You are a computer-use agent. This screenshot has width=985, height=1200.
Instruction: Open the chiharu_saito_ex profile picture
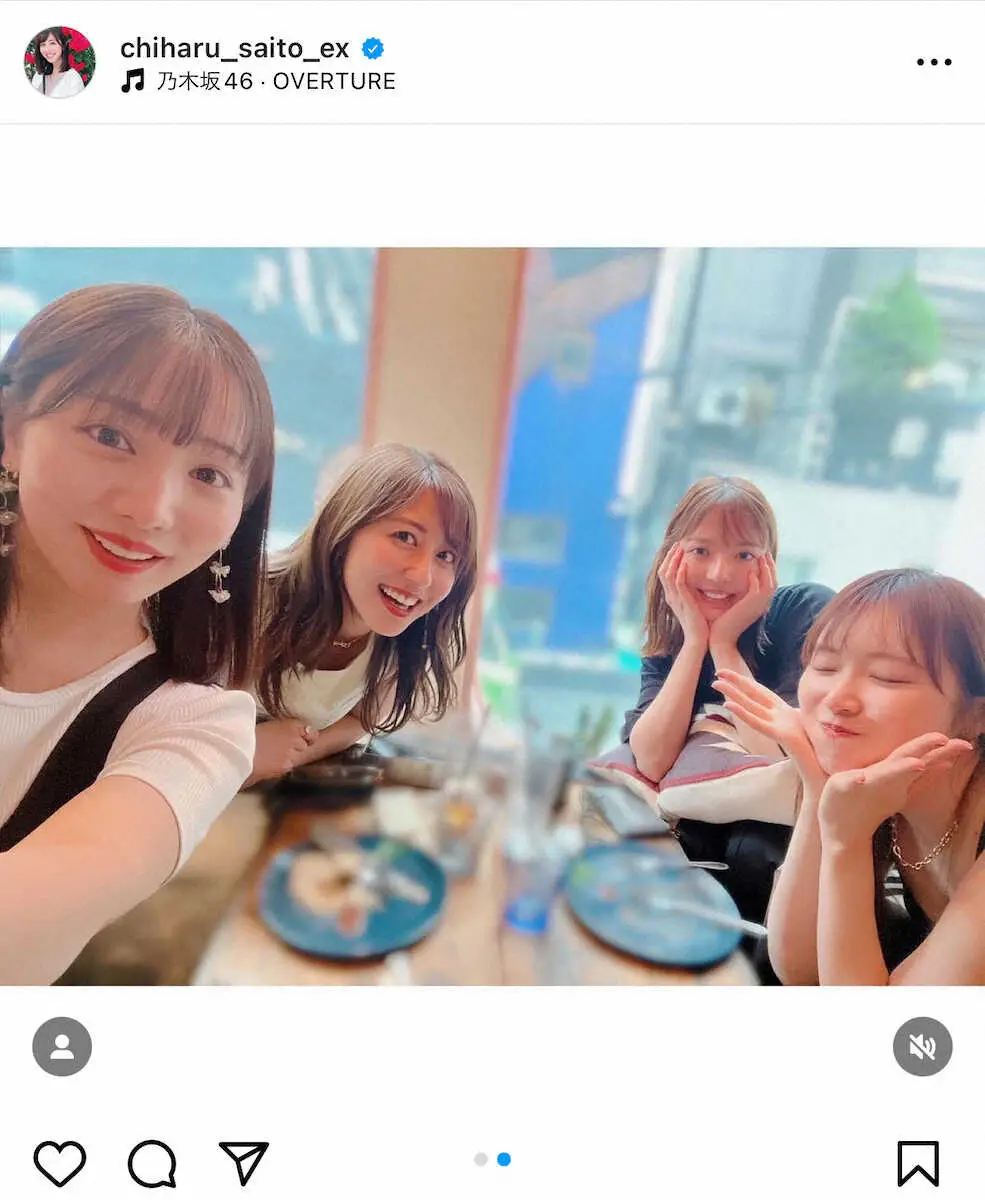pos(60,62)
